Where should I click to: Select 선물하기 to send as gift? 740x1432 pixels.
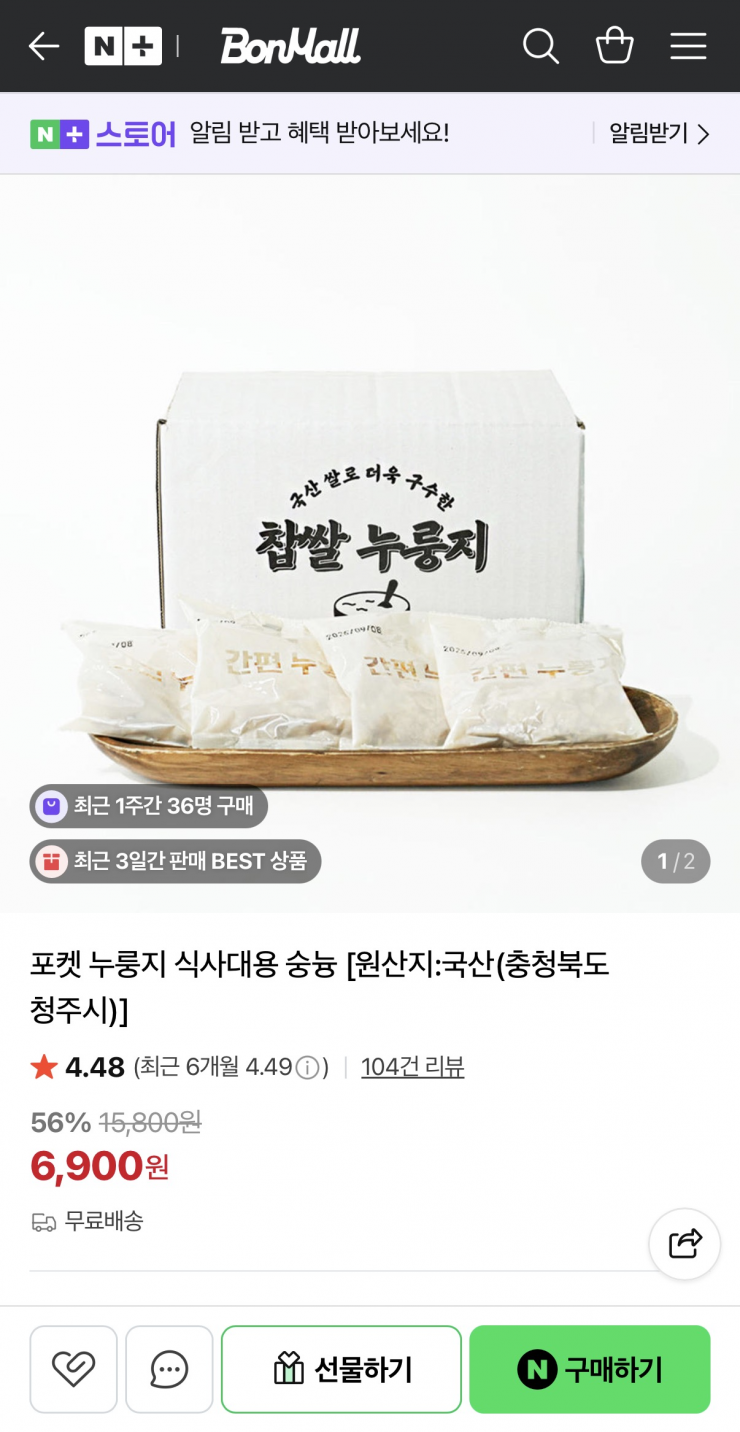coord(342,1369)
